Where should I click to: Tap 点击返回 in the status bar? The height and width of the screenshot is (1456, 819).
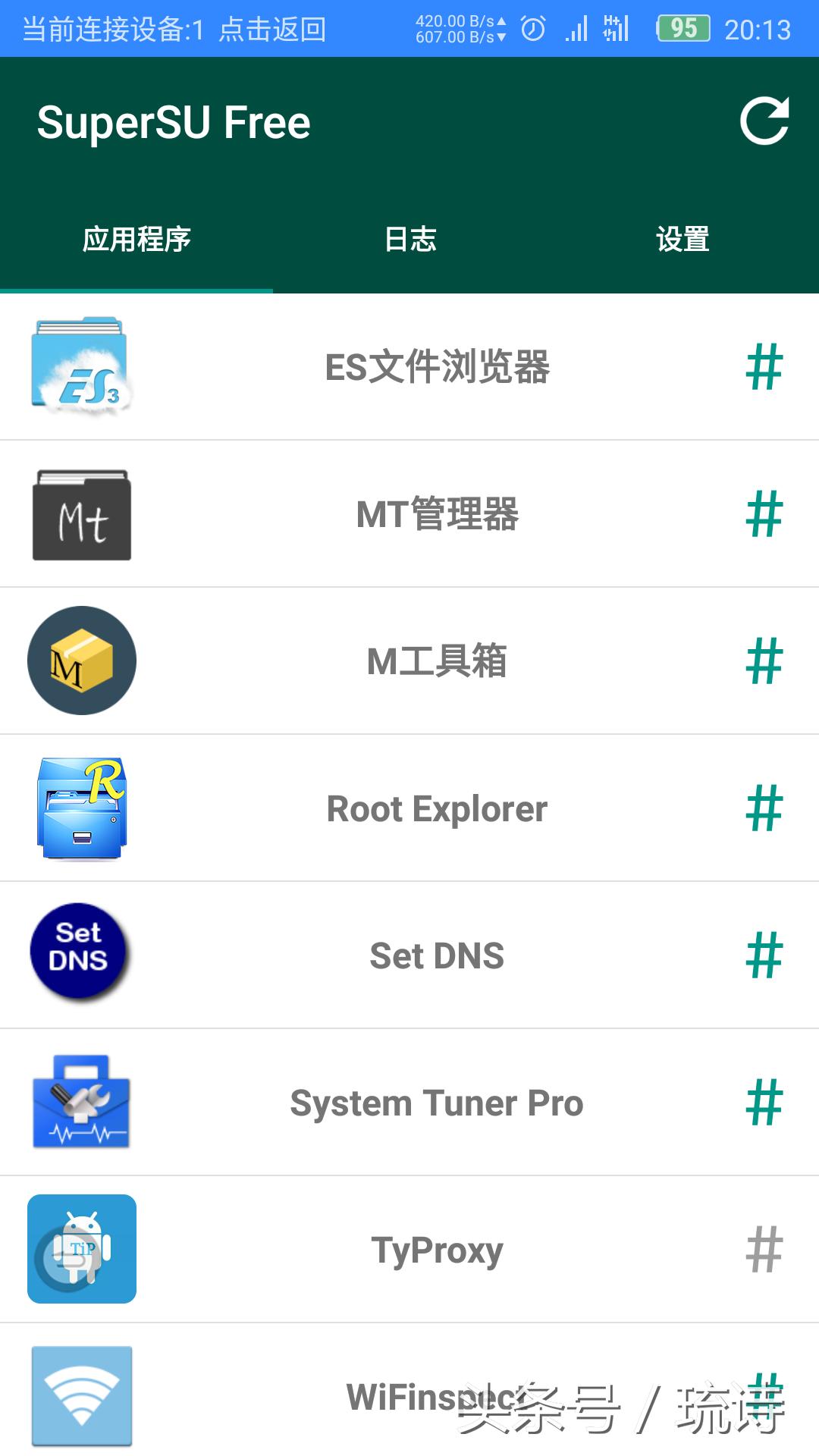point(273,30)
